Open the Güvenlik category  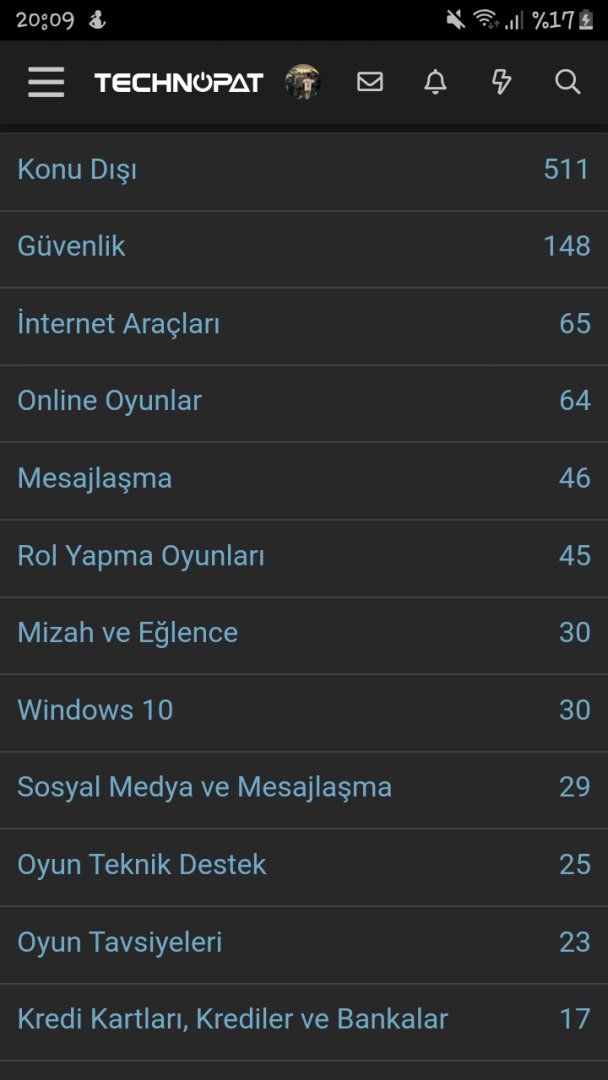point(71,246)
